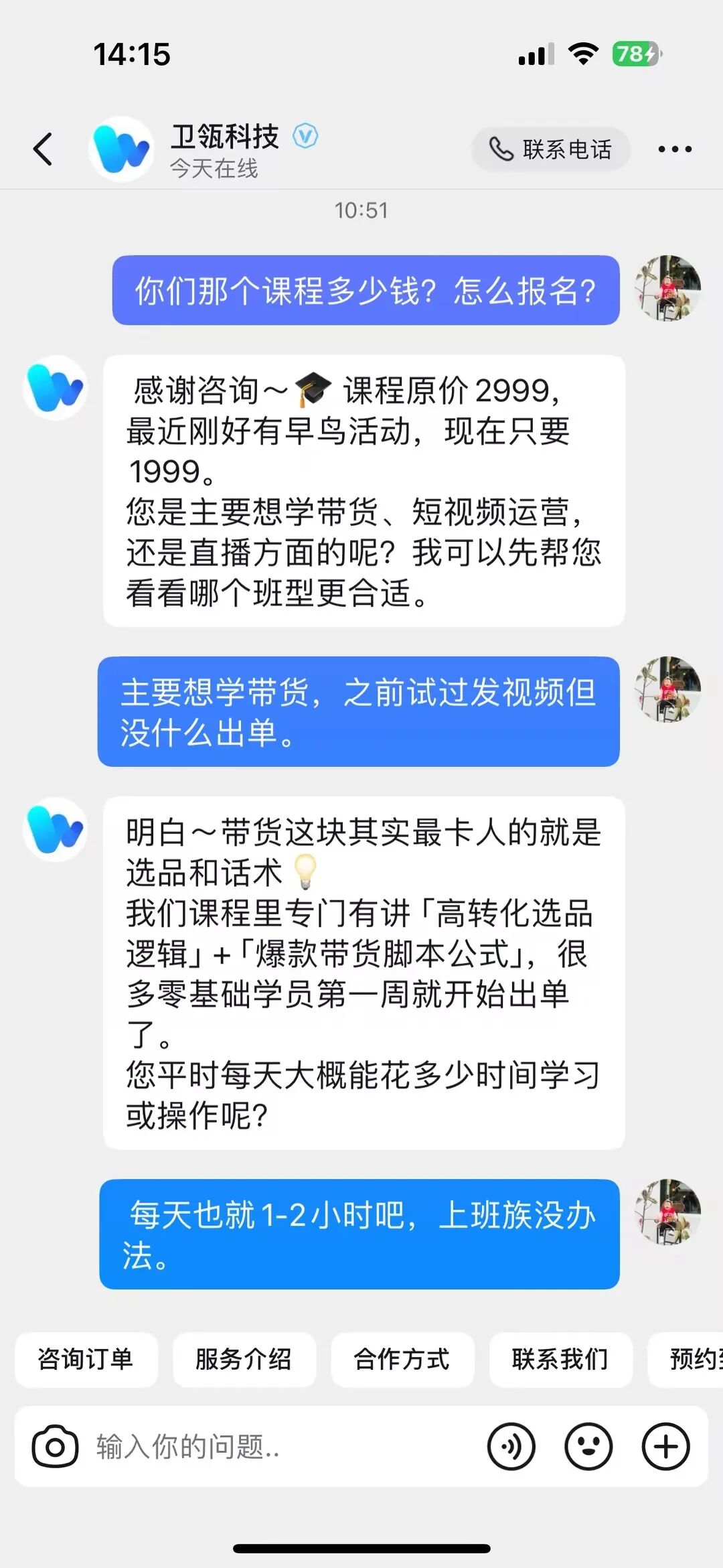This screenshot has height=1568, width=723.
Task: Open the camera icon in input bar
Action: pos(55,1446)
